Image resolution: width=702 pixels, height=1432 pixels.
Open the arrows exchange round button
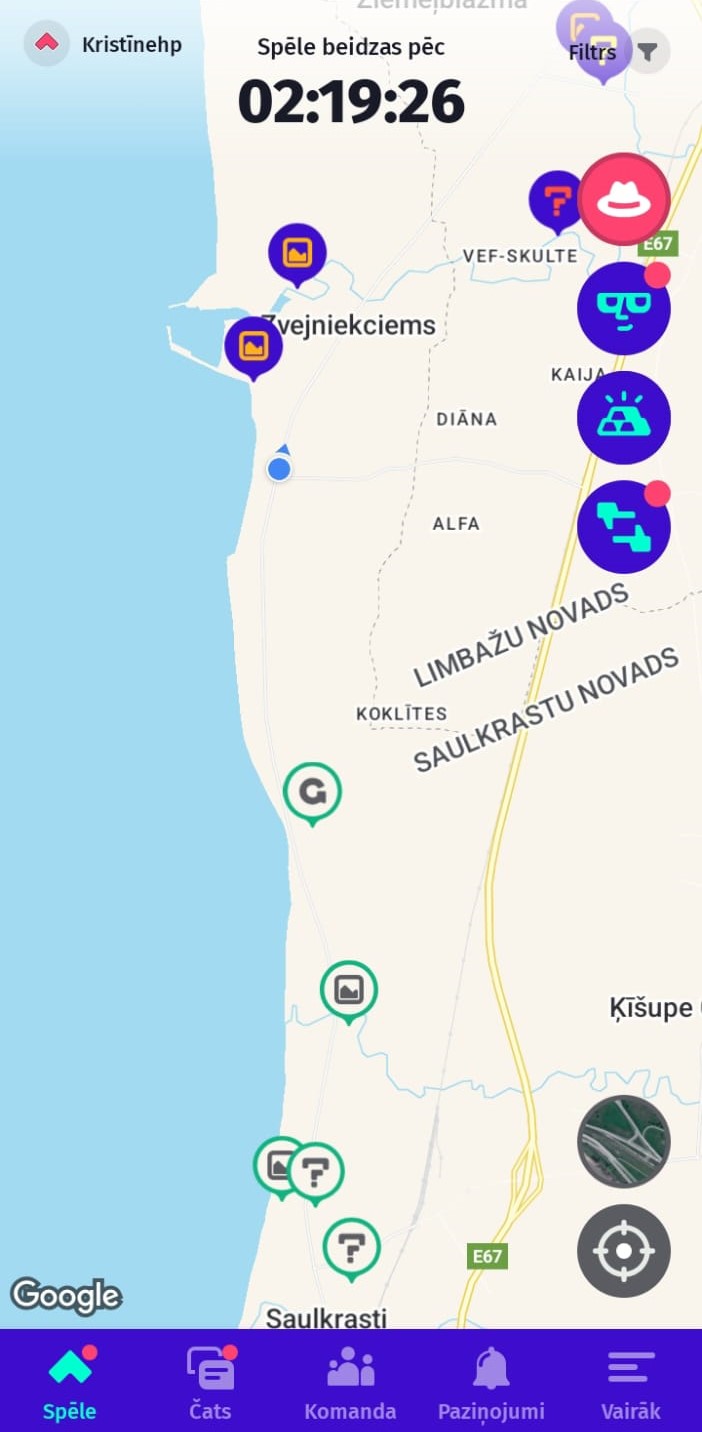[x=624, y=527]
